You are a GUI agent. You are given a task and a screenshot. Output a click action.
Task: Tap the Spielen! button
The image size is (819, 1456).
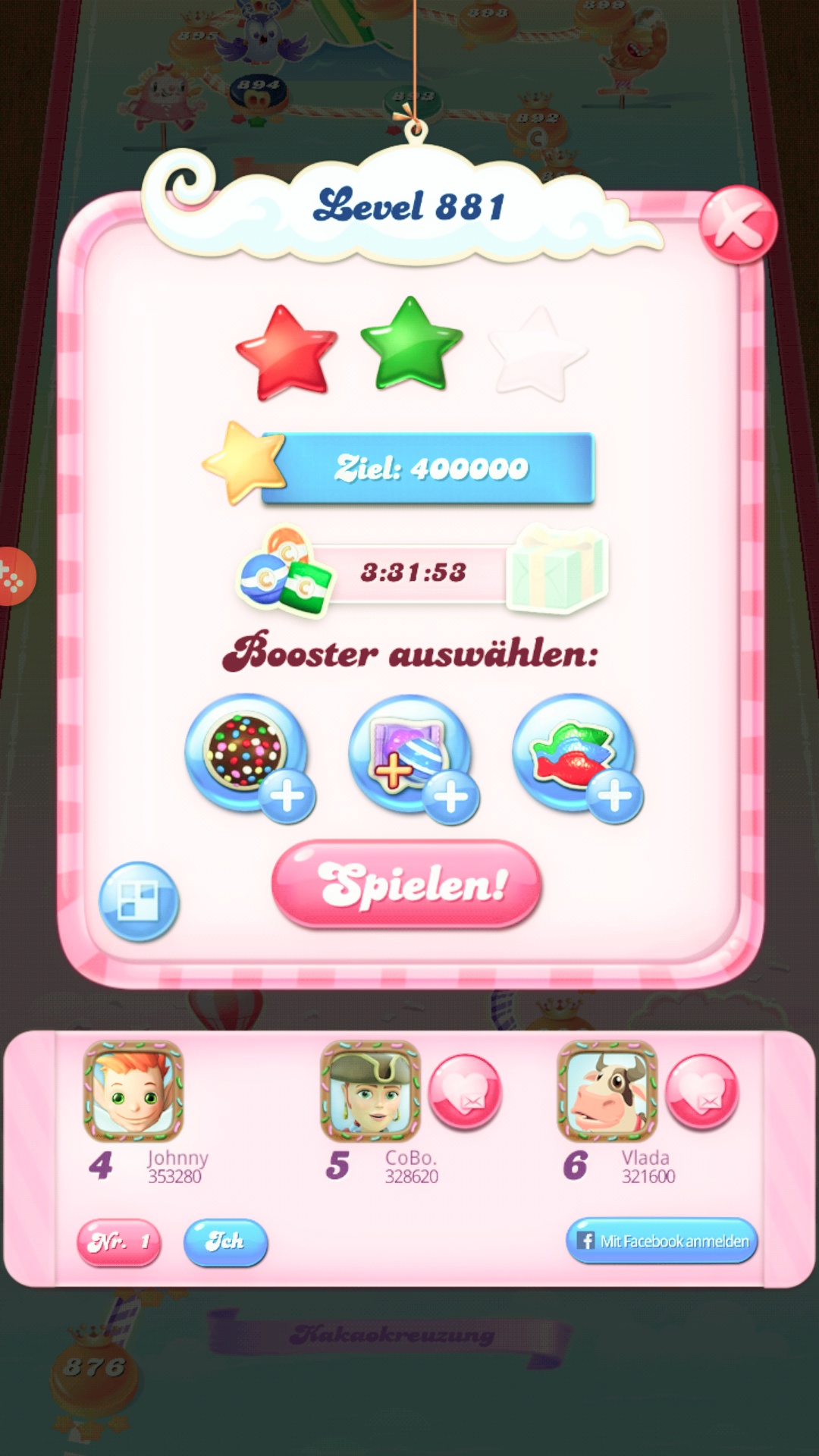[x=407, y=884]
